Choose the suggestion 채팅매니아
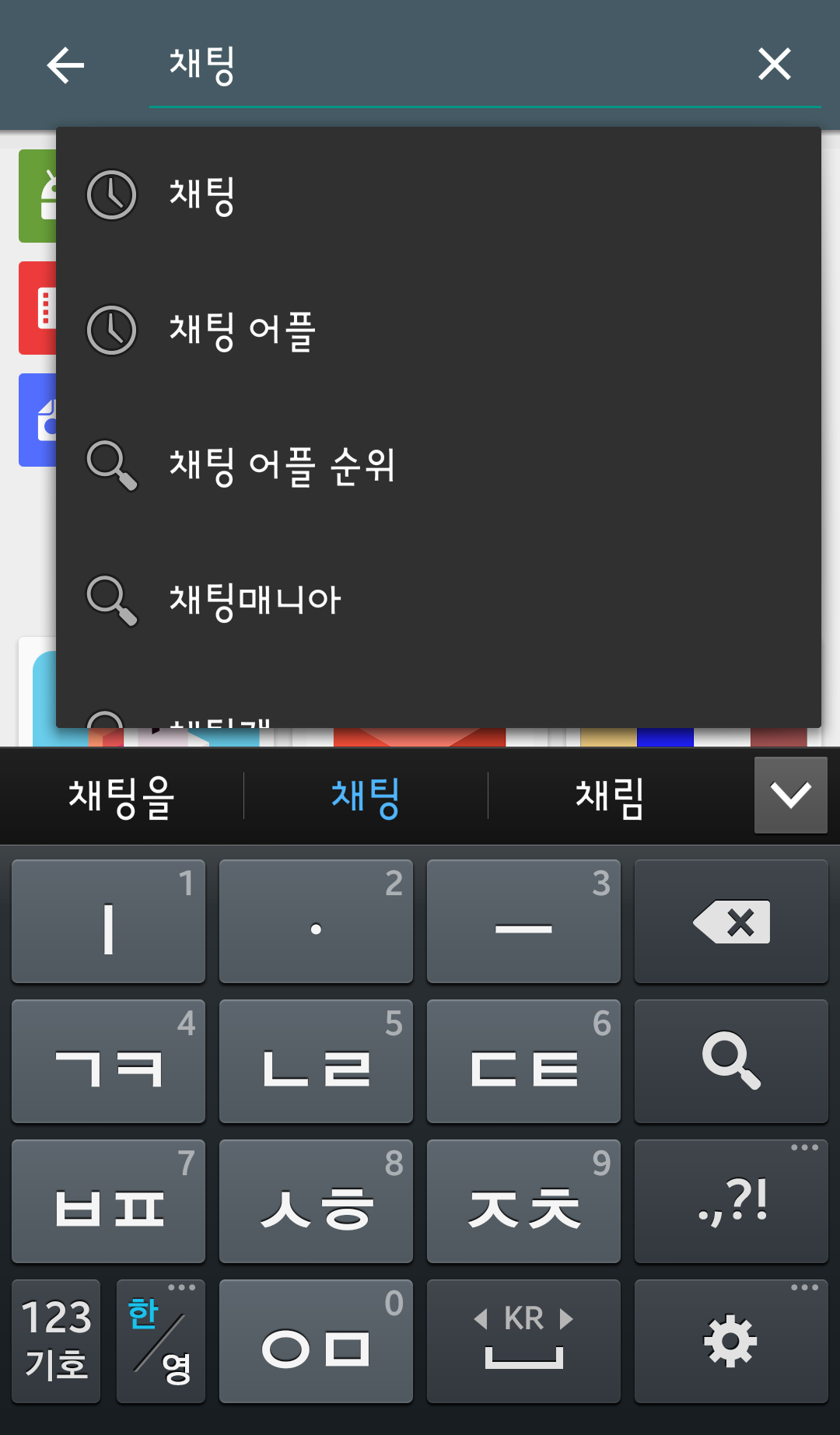 tap(439, 600)
